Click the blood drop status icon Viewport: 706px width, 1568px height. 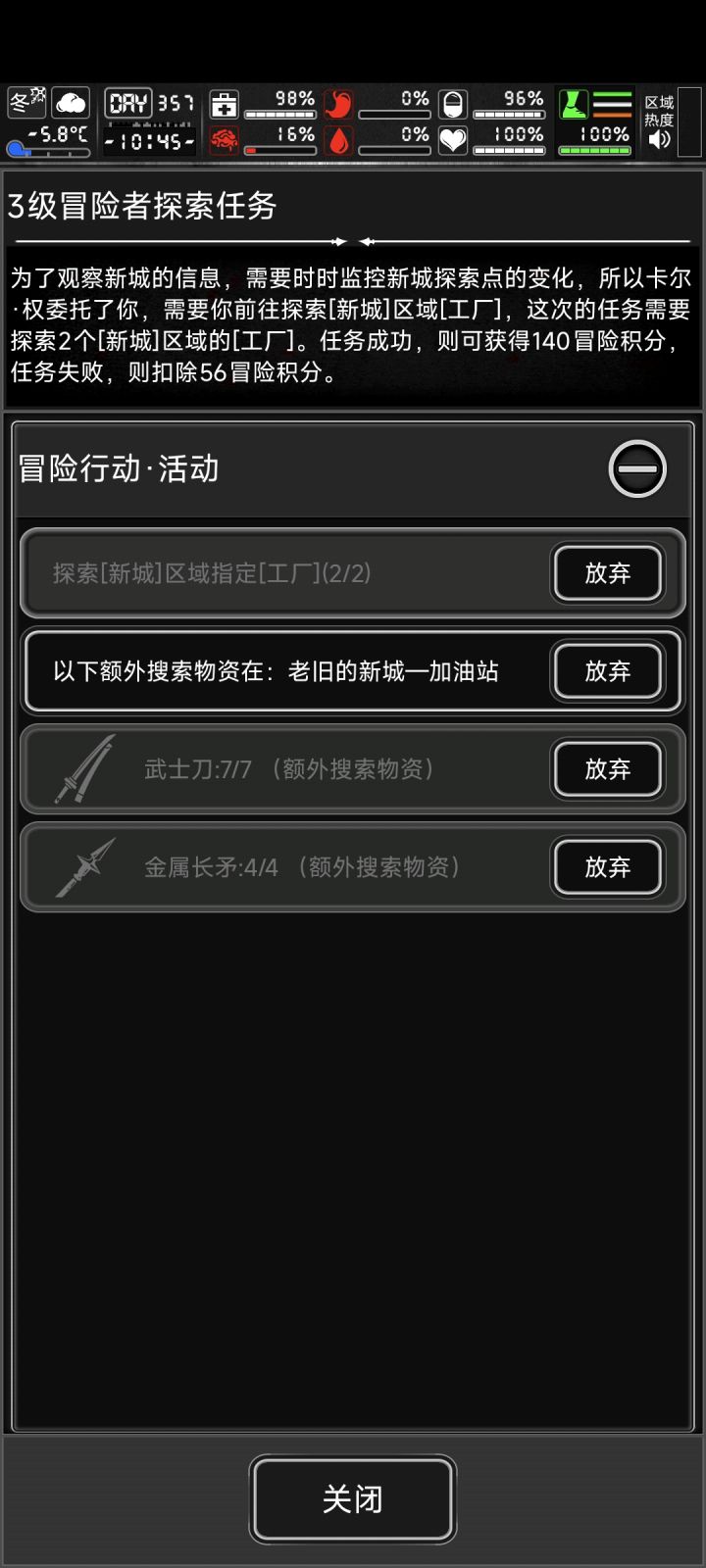pos(336,140)
